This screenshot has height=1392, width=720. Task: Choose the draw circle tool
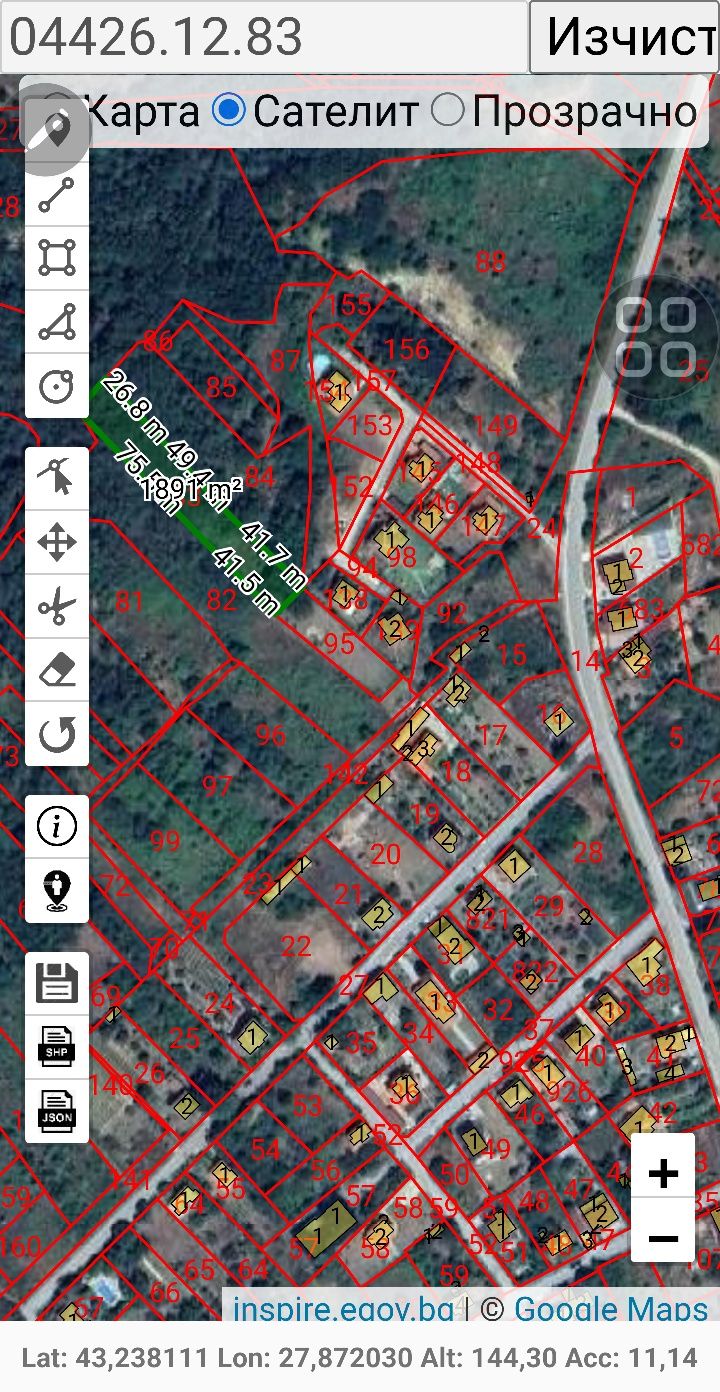[57, 385]
